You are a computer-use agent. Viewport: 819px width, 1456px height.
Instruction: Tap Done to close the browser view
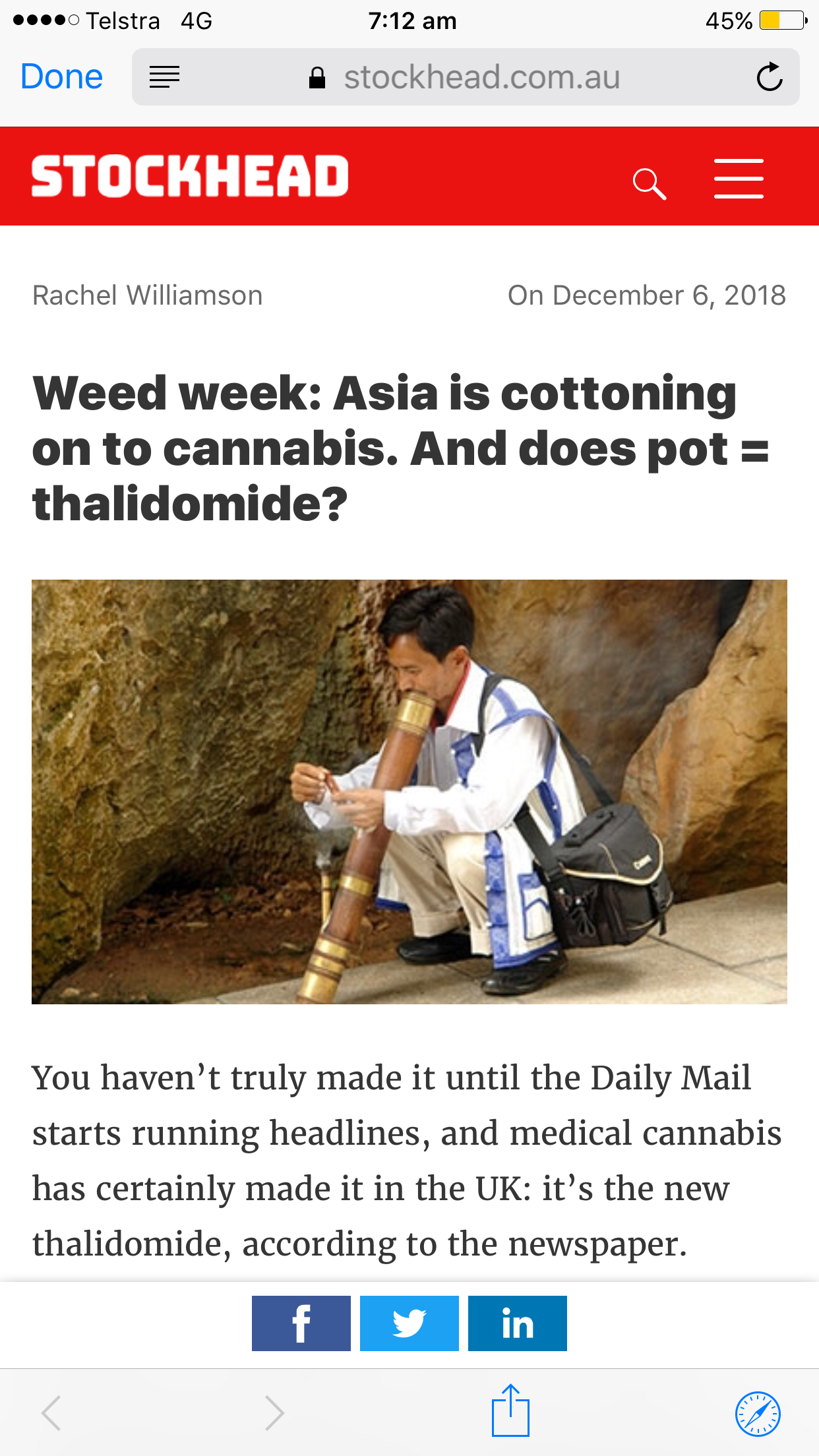(61, 76)
